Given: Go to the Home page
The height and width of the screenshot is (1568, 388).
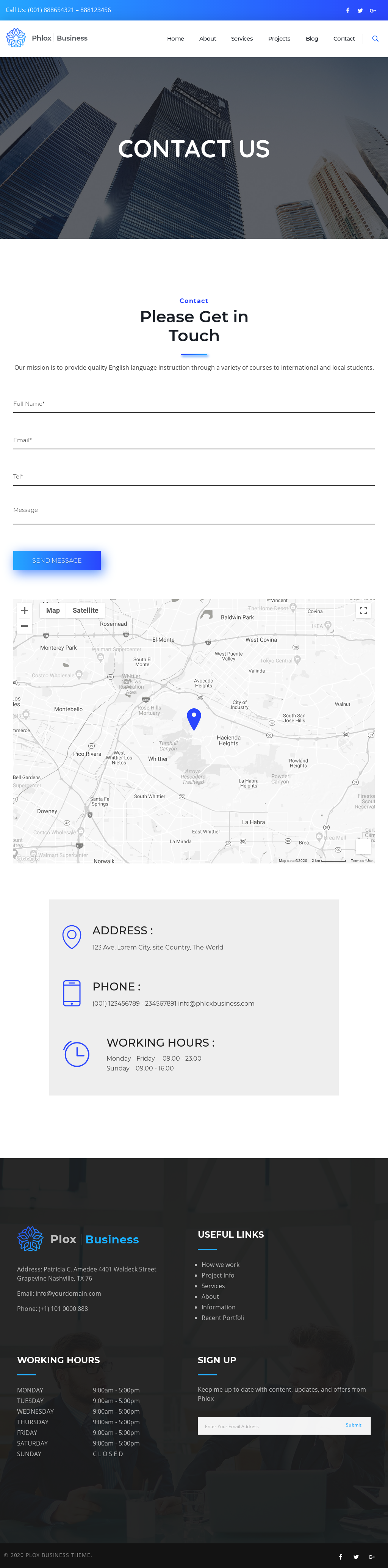Looking at the screenshot, I should click(x=175, y=38).
